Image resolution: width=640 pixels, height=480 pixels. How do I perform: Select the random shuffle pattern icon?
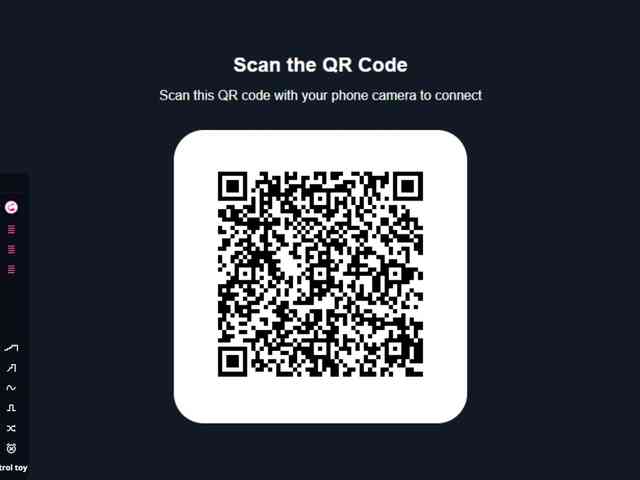click(x=11, y=428)
